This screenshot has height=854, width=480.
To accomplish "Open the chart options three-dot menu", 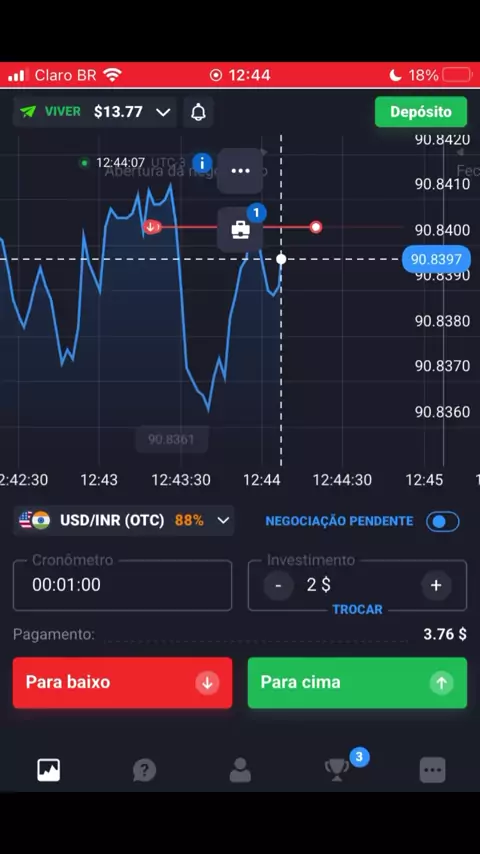I will click(240, 170).
